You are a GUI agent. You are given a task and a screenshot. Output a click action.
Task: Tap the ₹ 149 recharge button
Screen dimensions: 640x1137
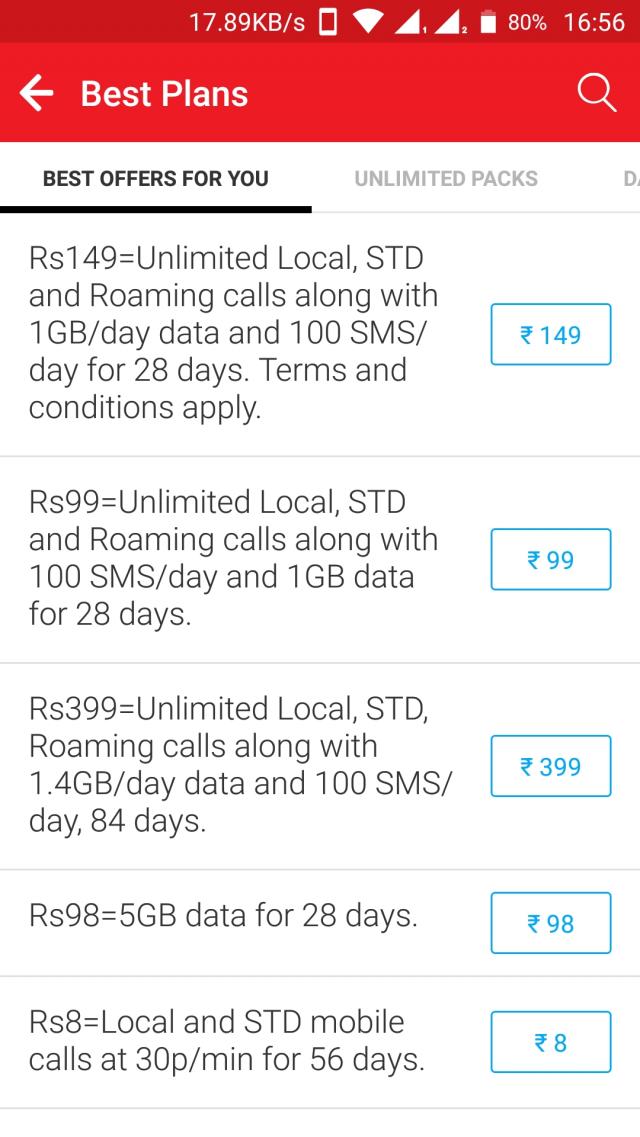550,335
